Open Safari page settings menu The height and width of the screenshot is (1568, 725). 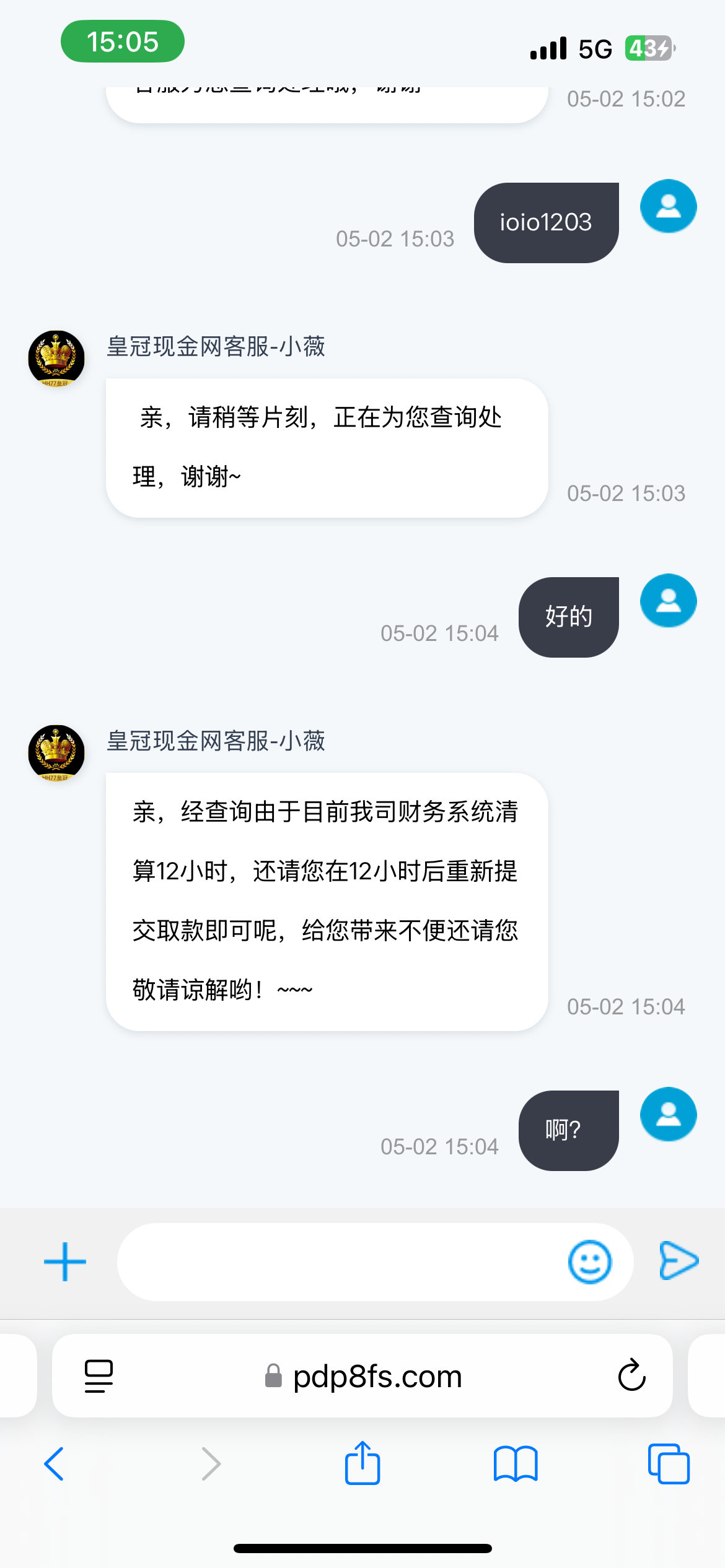coord(99,1376)
